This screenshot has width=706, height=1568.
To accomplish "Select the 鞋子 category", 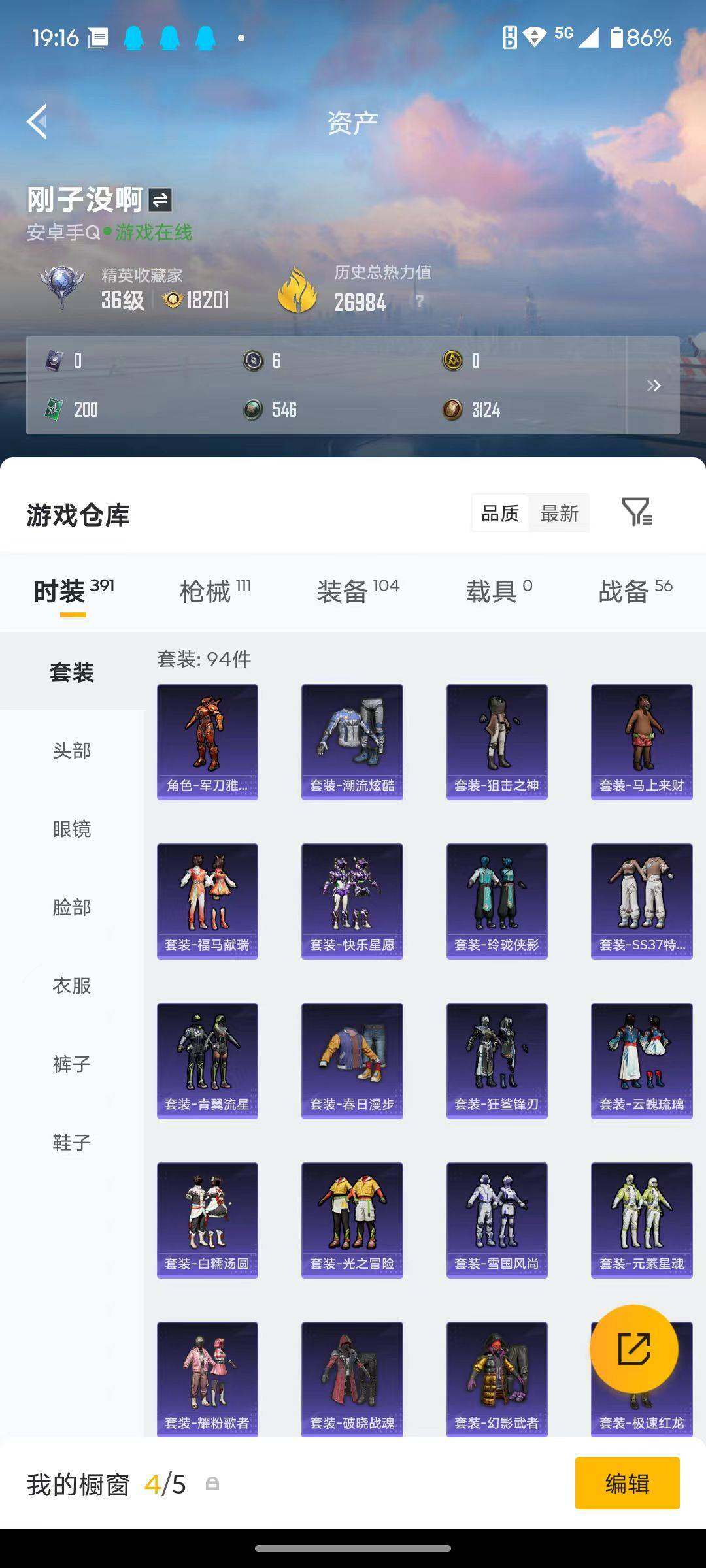I will click(x=72, y=1143).
